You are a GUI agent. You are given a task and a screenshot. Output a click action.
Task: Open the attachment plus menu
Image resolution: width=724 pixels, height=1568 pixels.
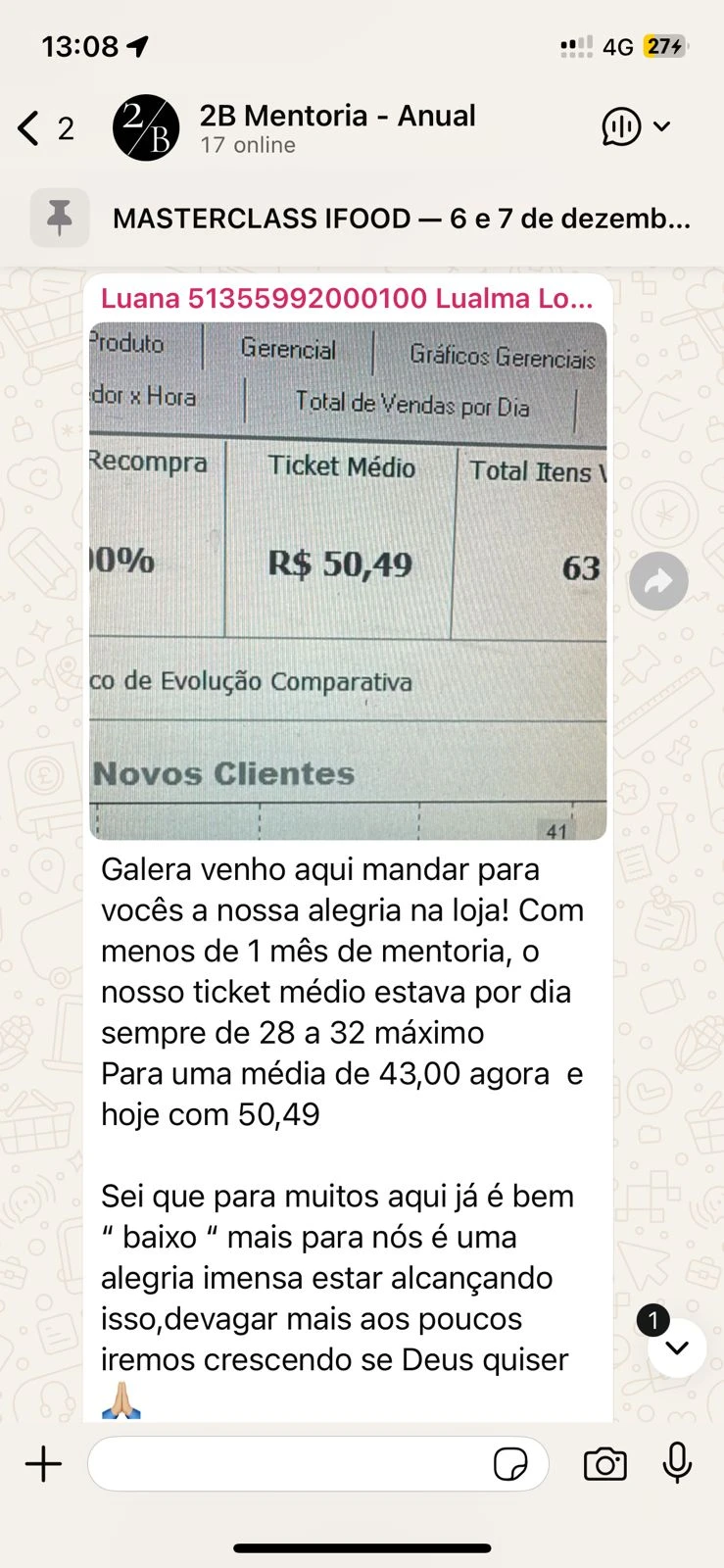[x=43, y=1464]
